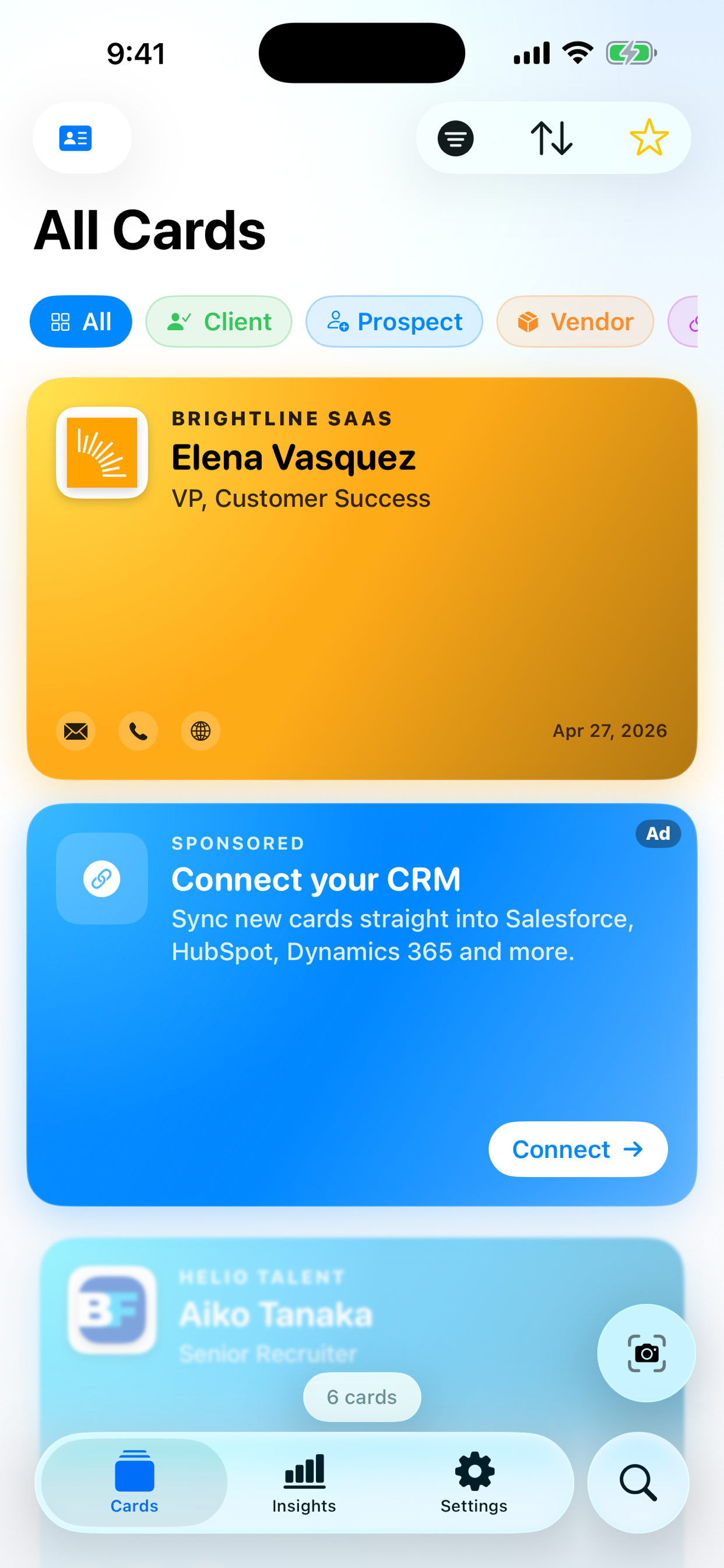The height and width of the screenshot is (1568, 724).
Task: Open the card scanner camera button
Action: pyautogui.click(x=646, y=1352)
